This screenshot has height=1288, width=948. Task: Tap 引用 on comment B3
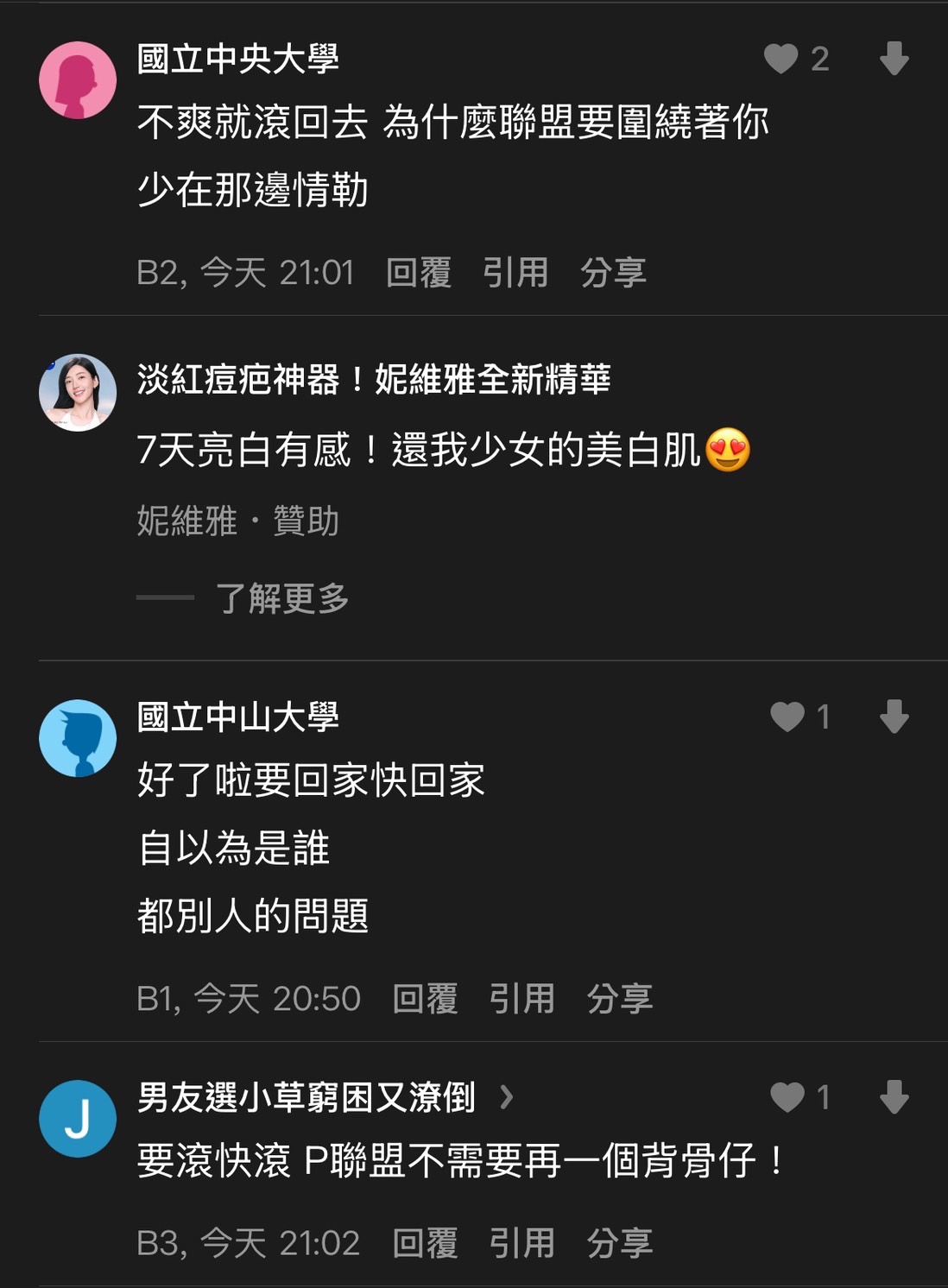point(521,1243)
